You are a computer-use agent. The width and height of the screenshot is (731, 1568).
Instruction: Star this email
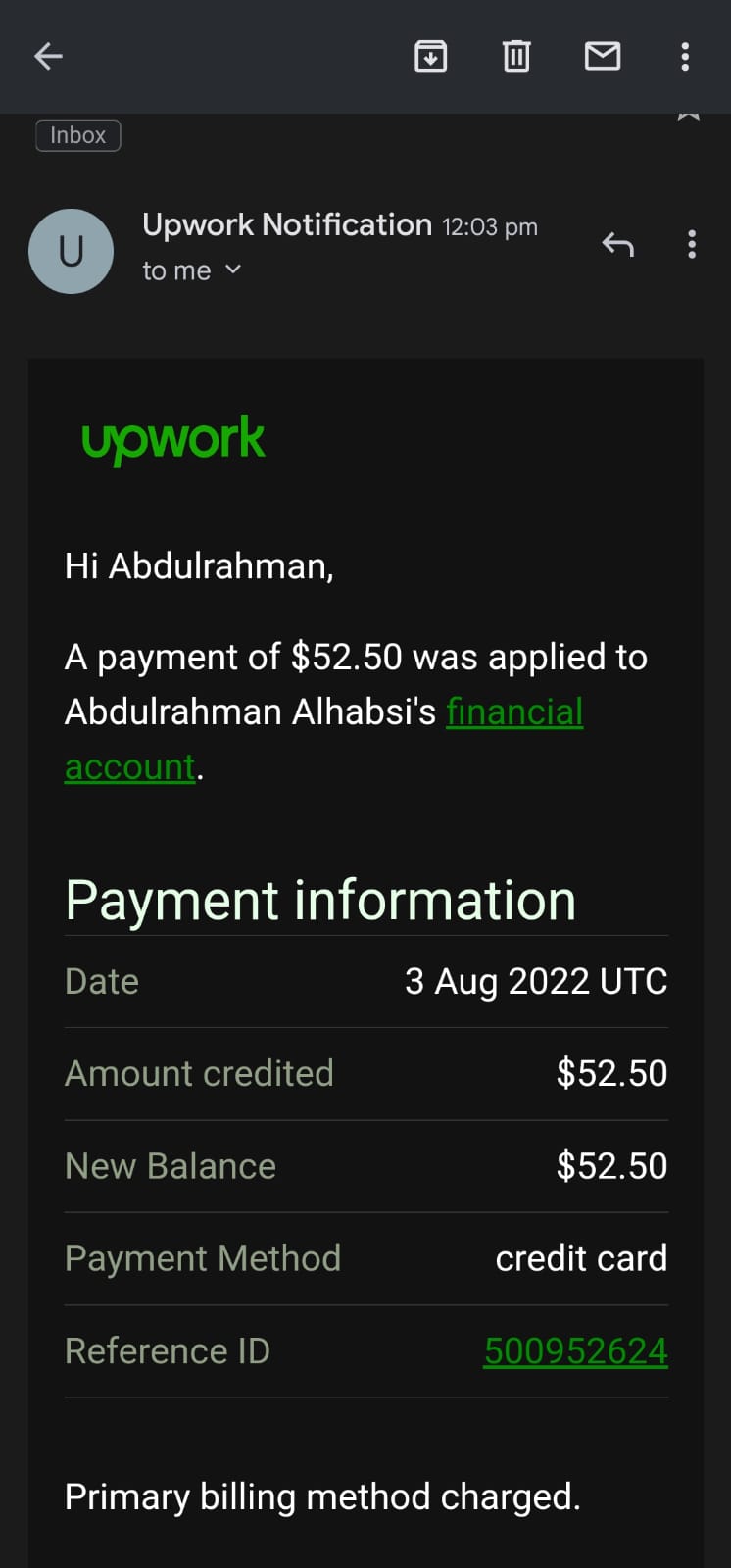coord(689,118)
